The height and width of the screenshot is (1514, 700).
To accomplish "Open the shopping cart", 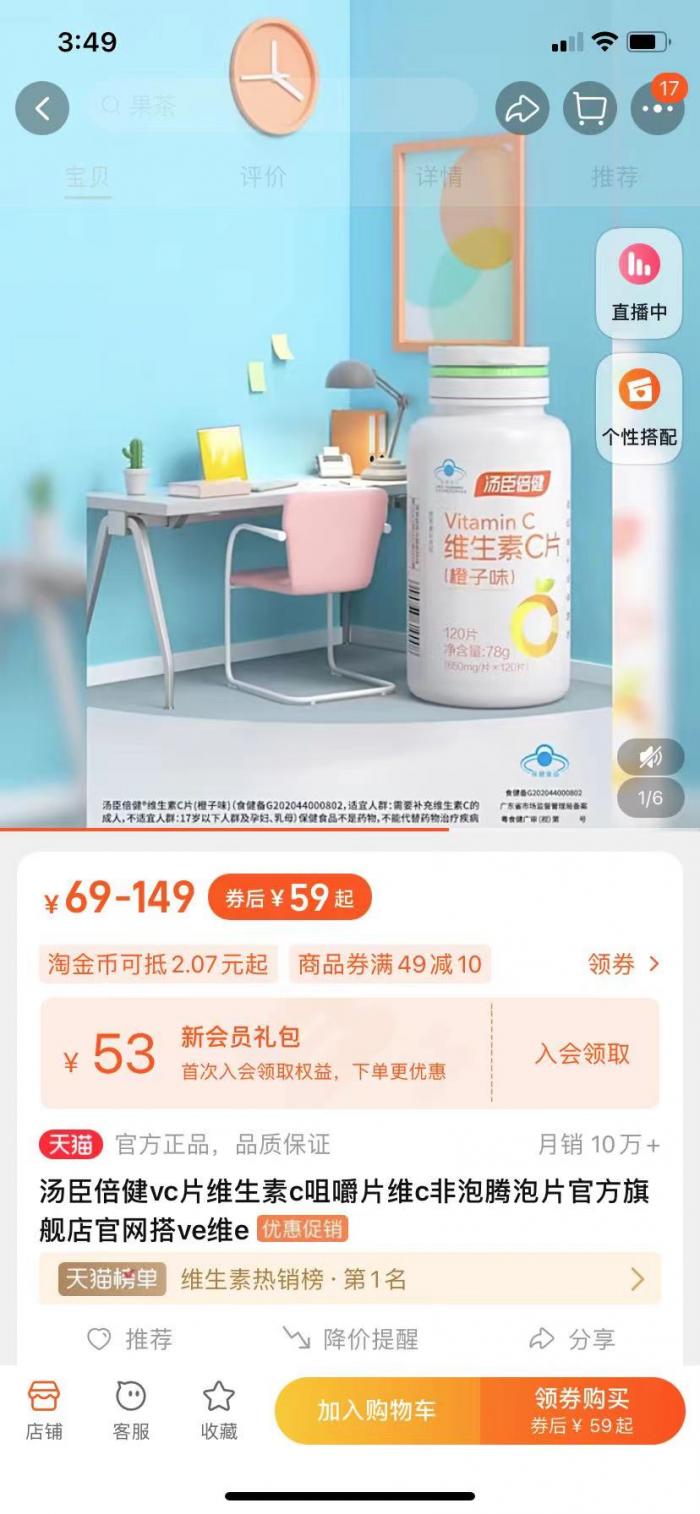I will [590, 108].
